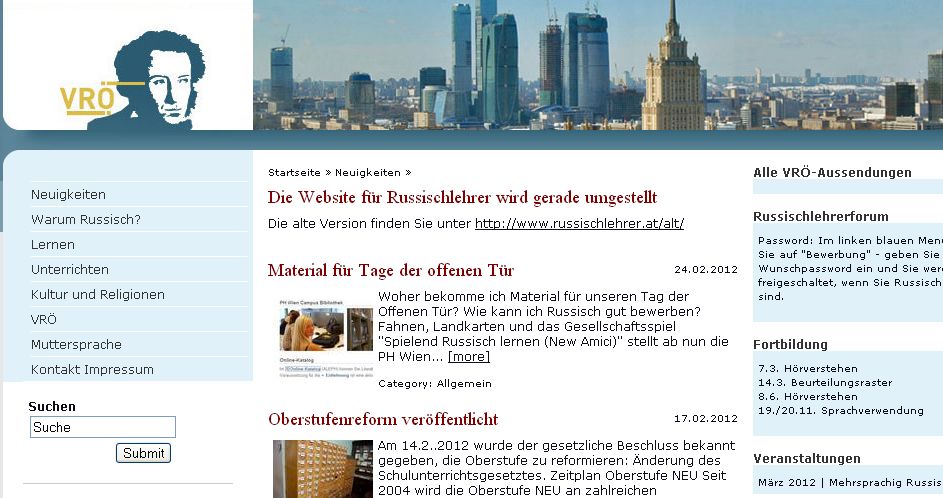This screenshot has height=498, width=943.
Task: Focus the Suchen search field
Action: (x=102, y=427)
